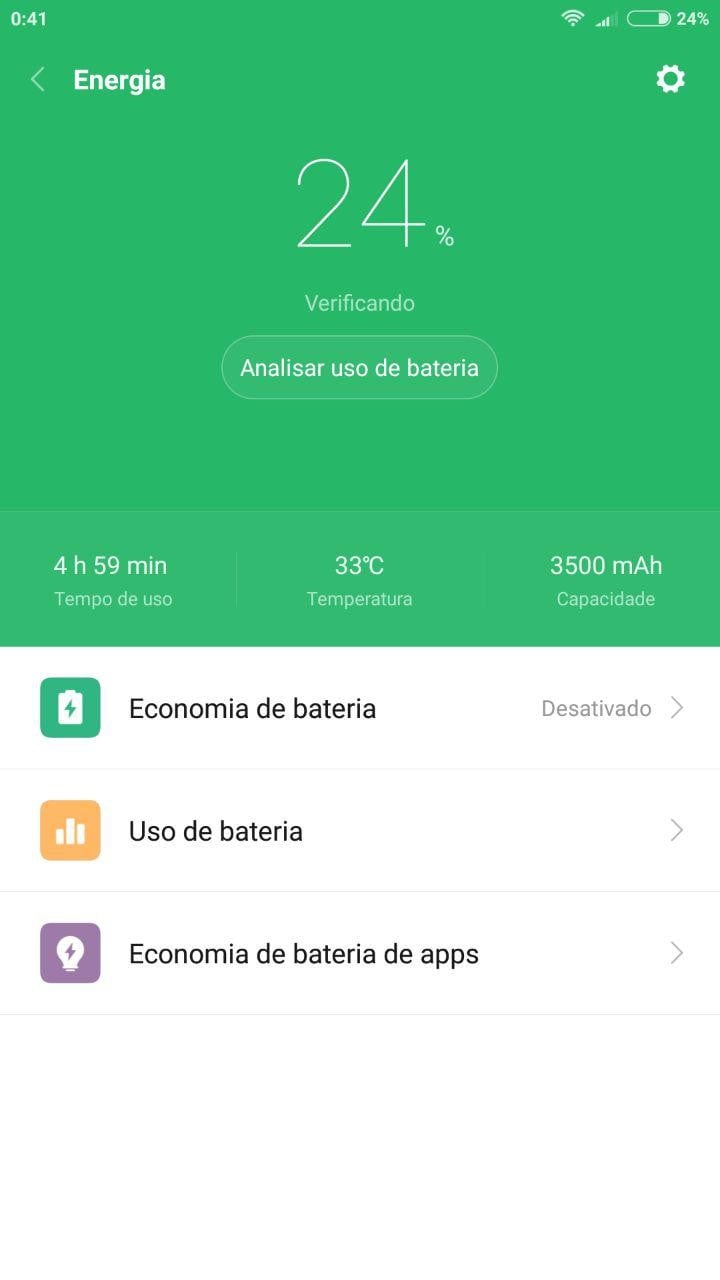Open Economia de bateria settings
Viewport: 720px width, 1280px height.
click(360, 708)
